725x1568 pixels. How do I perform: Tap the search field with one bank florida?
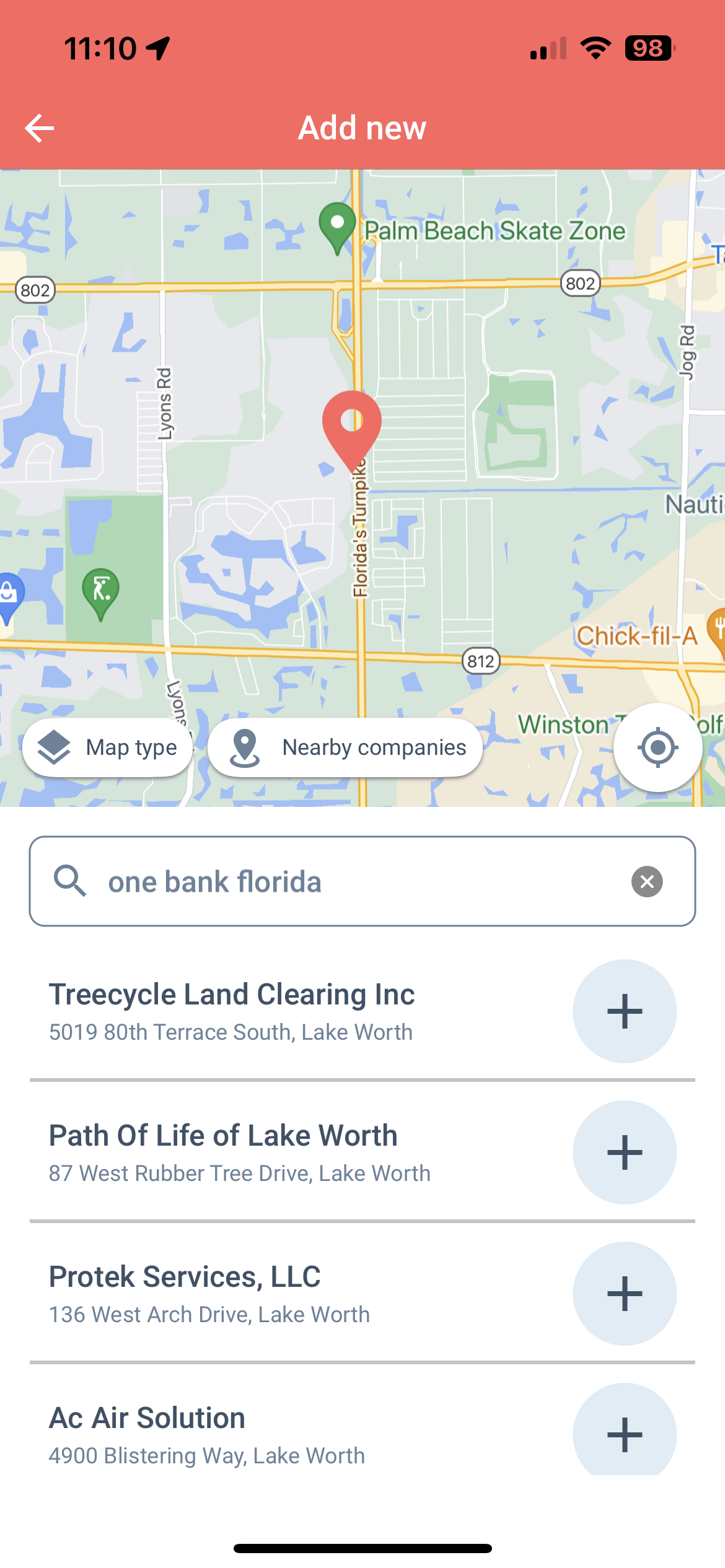pos(362,881)
